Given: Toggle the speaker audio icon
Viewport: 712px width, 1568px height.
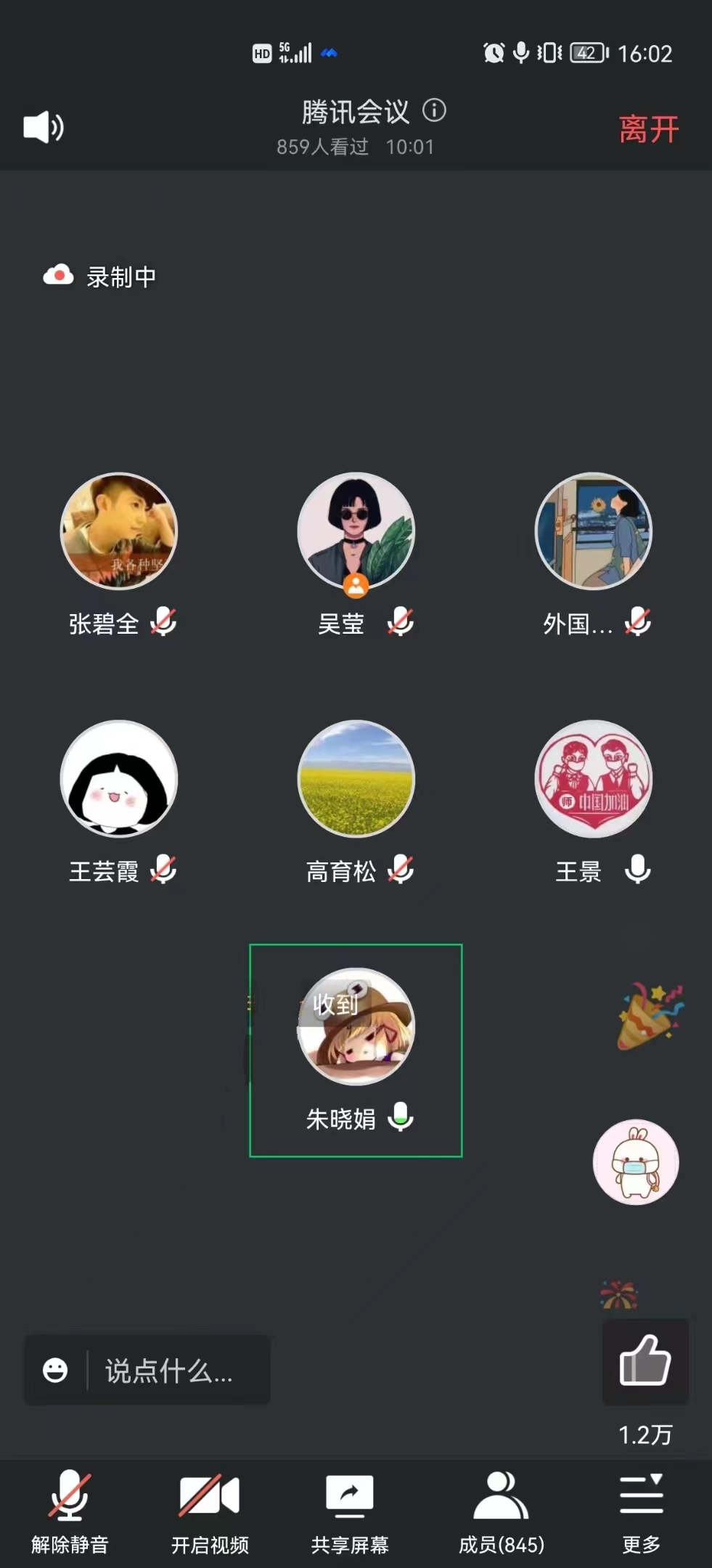Looking at the screenshot, I should pyautogui.click(x=44, y=128).
